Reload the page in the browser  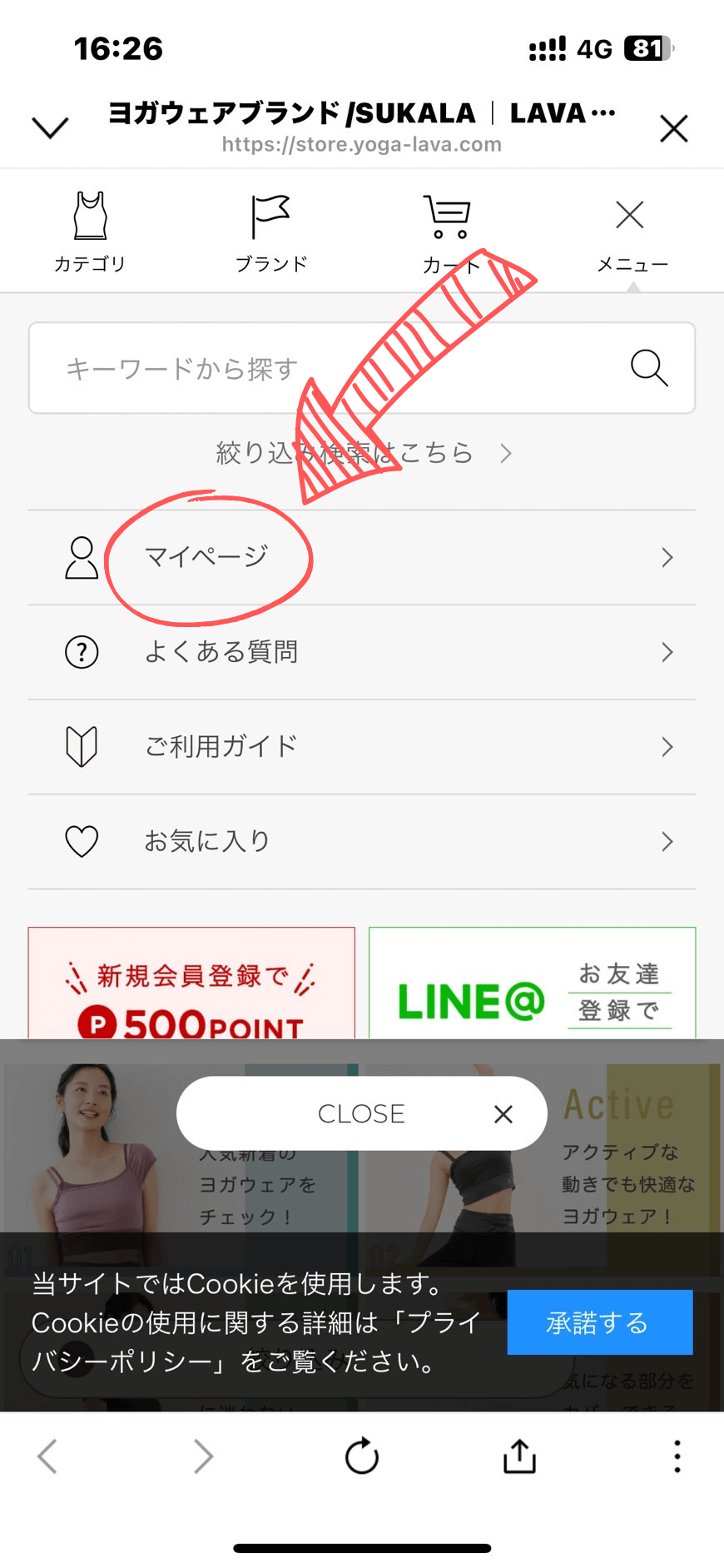pos(361,1456)
